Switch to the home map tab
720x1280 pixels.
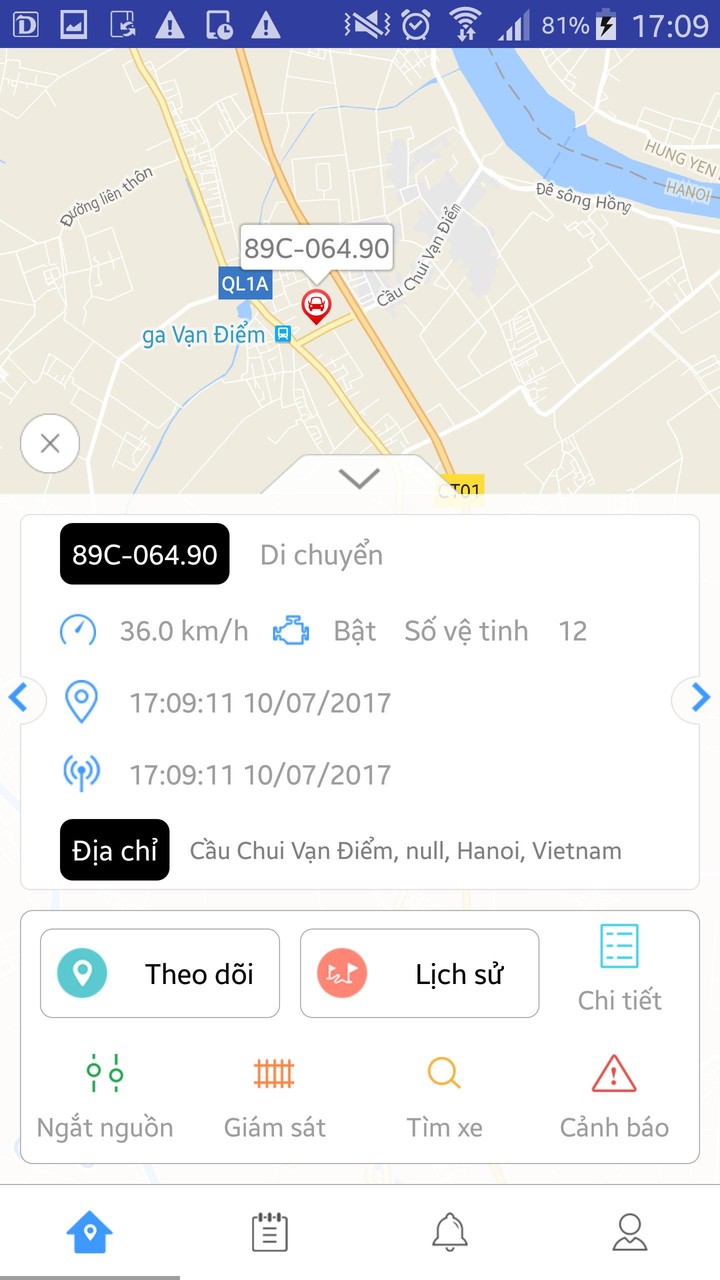tap(90, 1232)
